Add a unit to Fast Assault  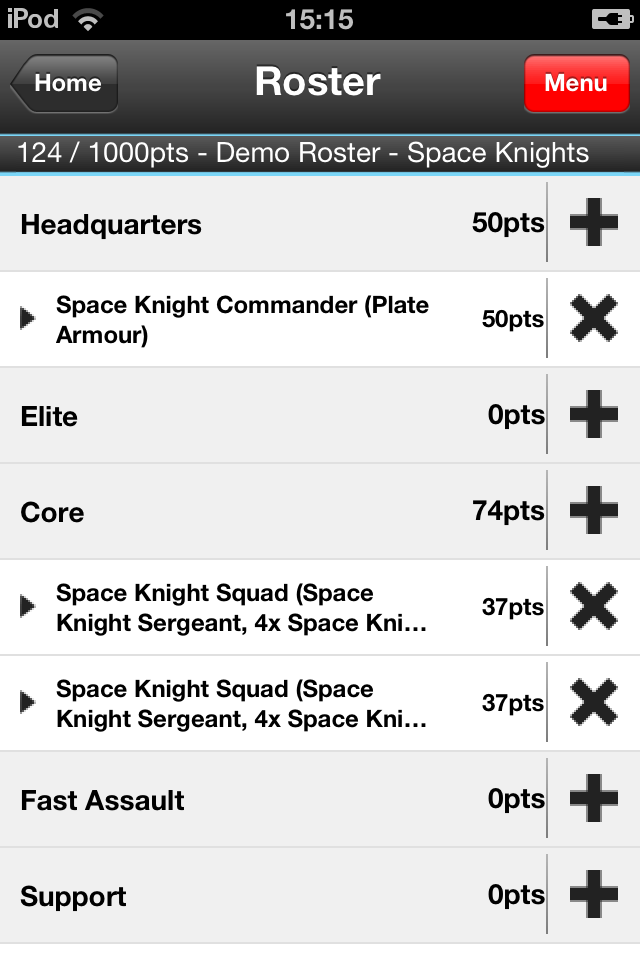point(594,799)
